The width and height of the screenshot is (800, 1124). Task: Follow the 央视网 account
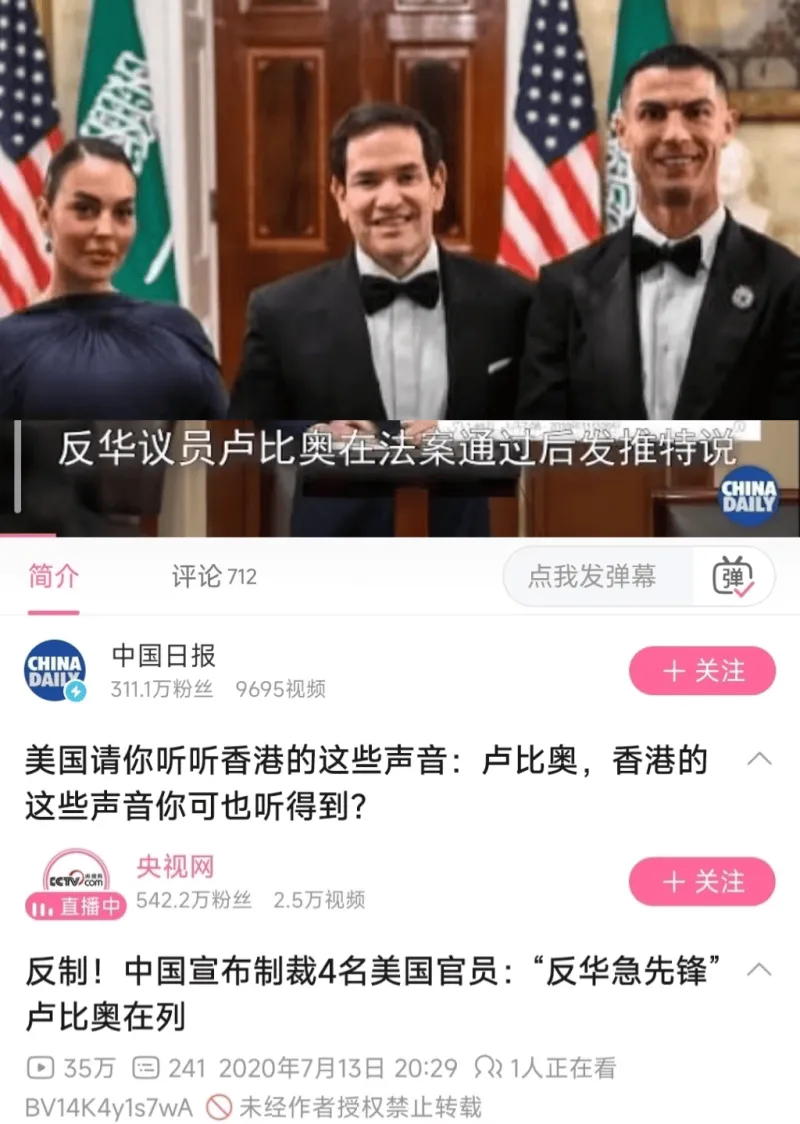[702, 881]
